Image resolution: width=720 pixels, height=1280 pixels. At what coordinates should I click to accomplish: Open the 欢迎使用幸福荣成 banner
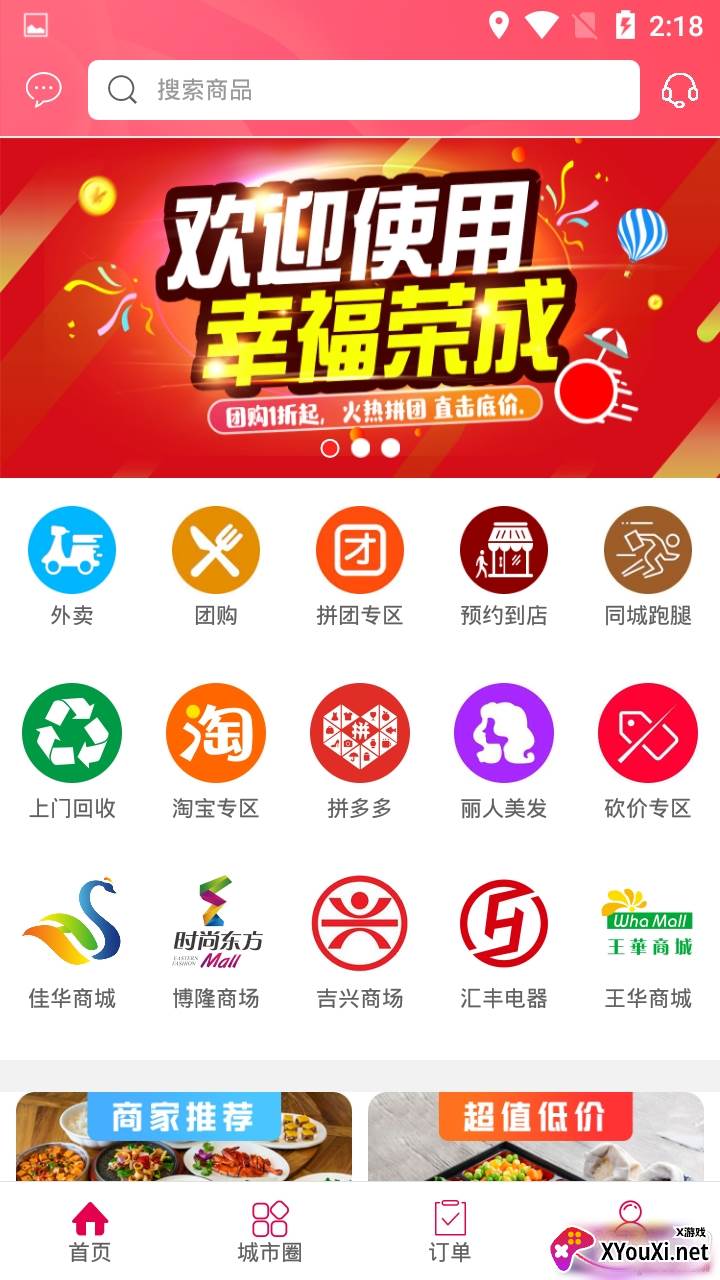point(360,308)
